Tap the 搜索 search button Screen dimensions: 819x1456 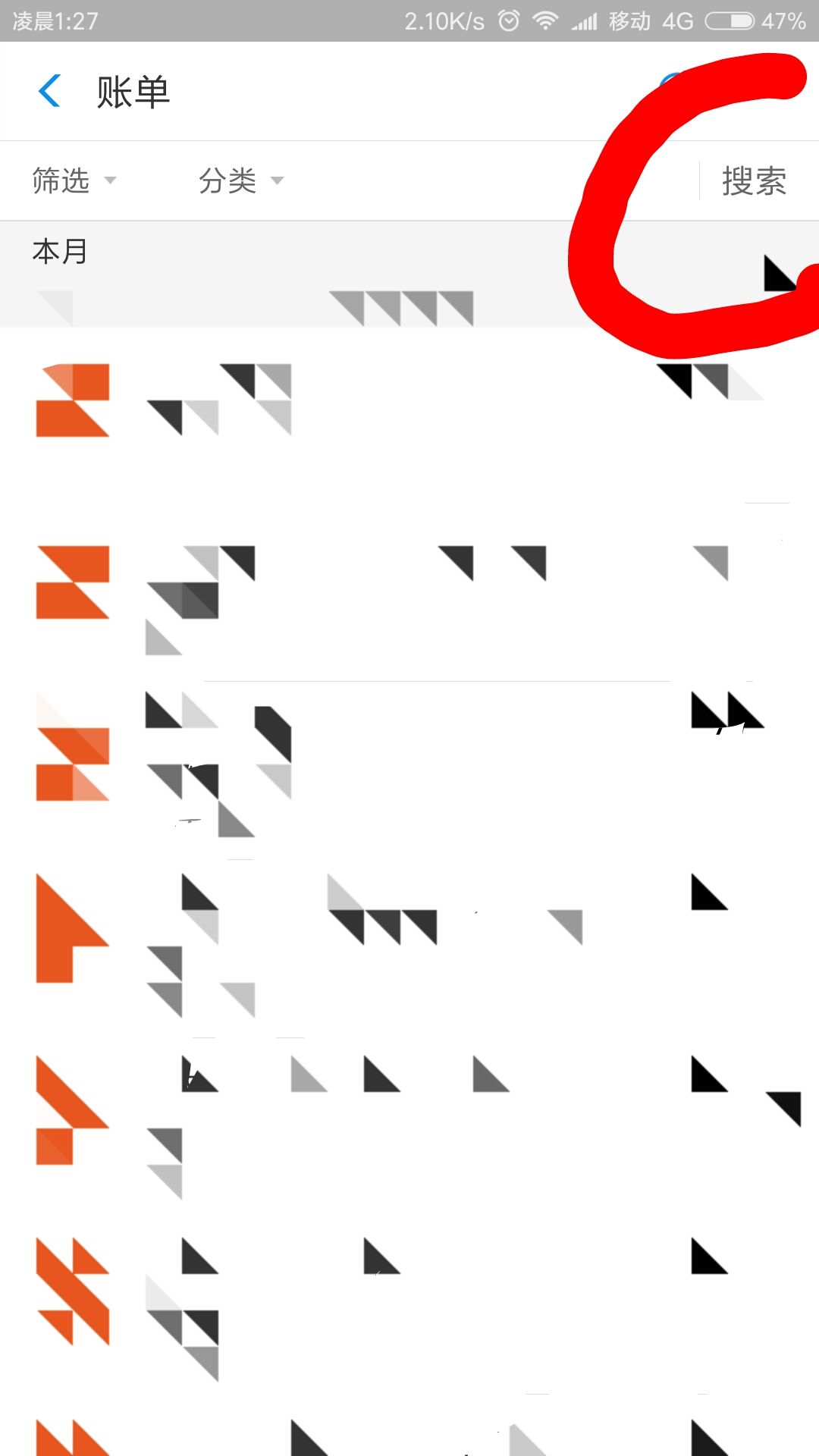(754, 180)
